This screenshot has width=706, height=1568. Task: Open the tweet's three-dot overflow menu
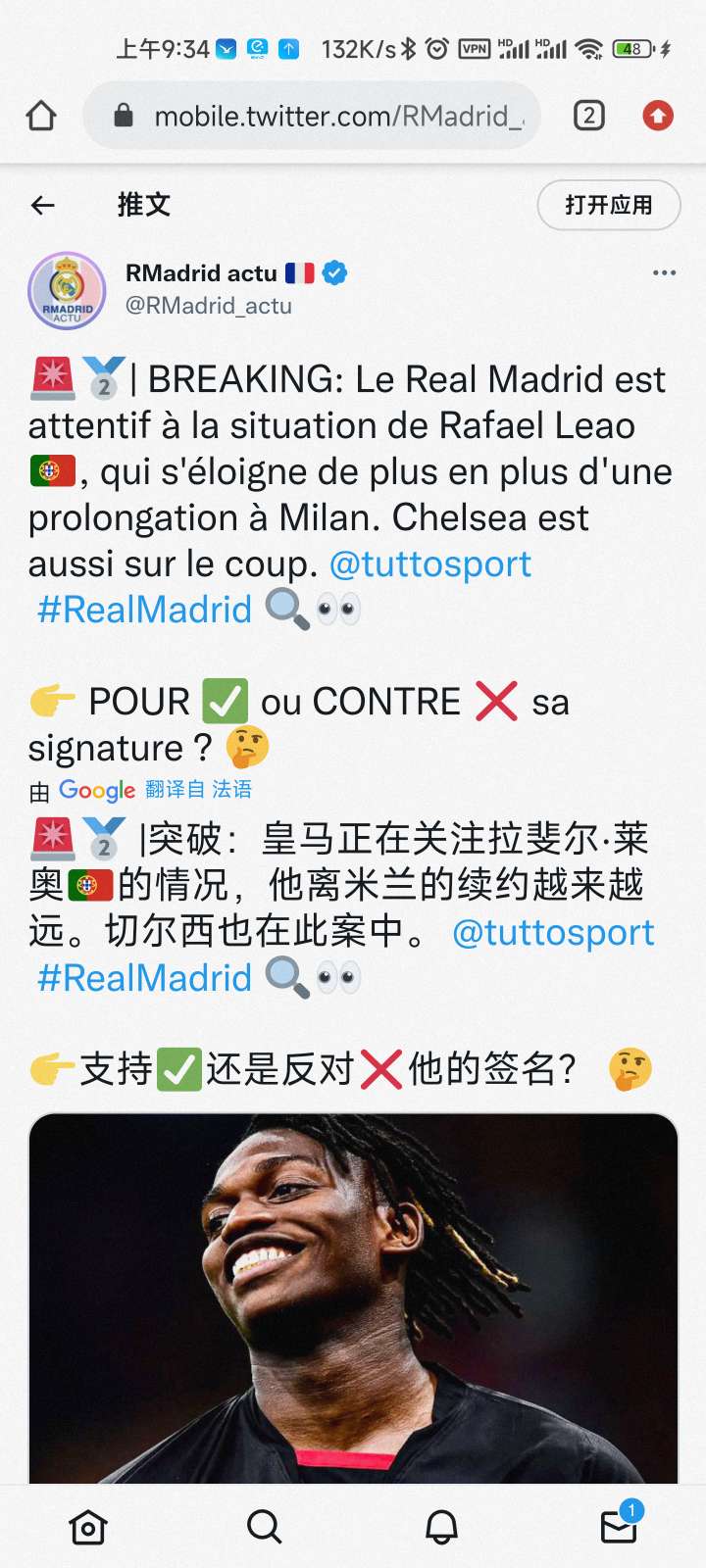pos(664,272)
